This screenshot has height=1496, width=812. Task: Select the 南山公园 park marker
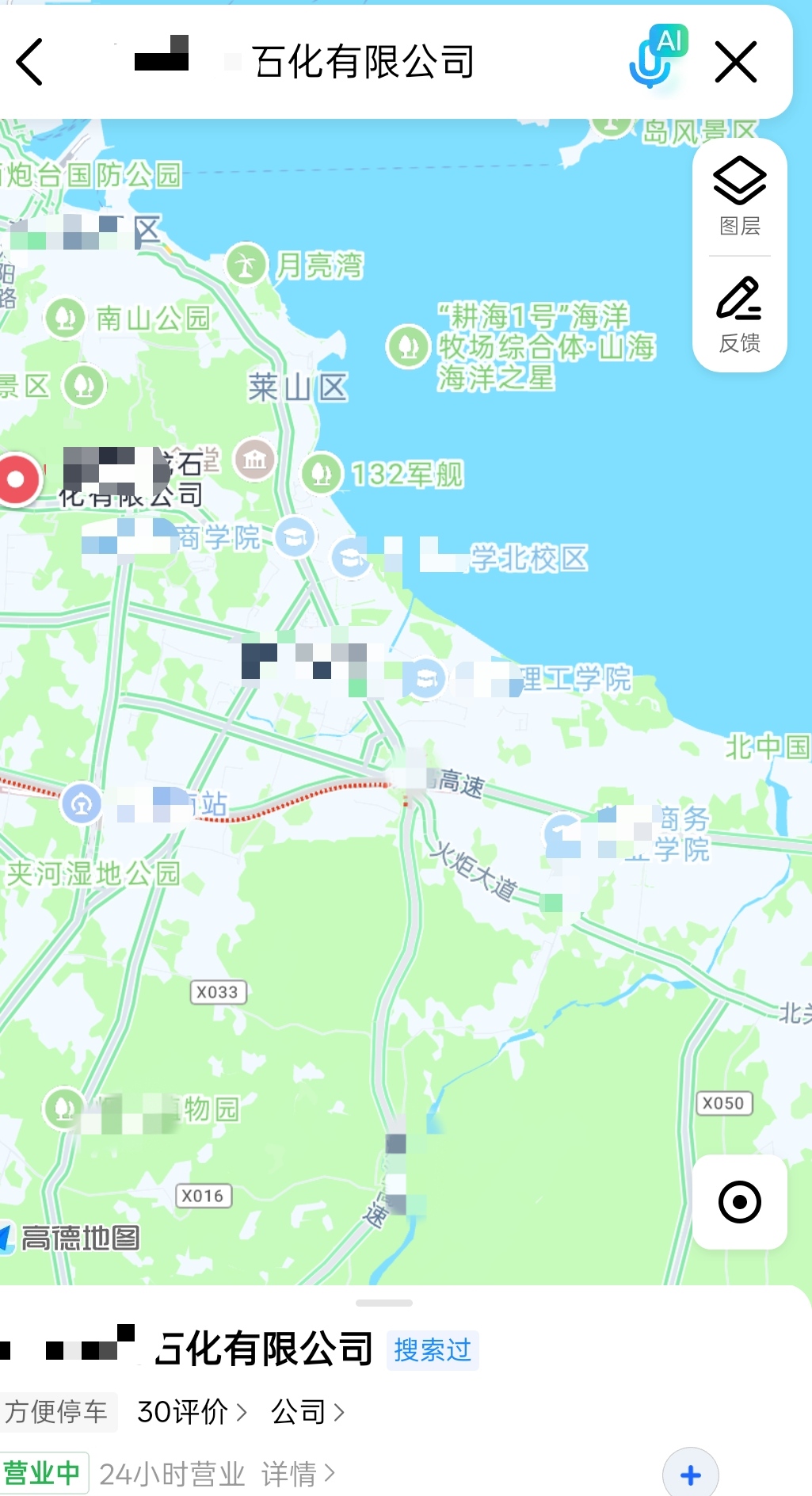66,319
